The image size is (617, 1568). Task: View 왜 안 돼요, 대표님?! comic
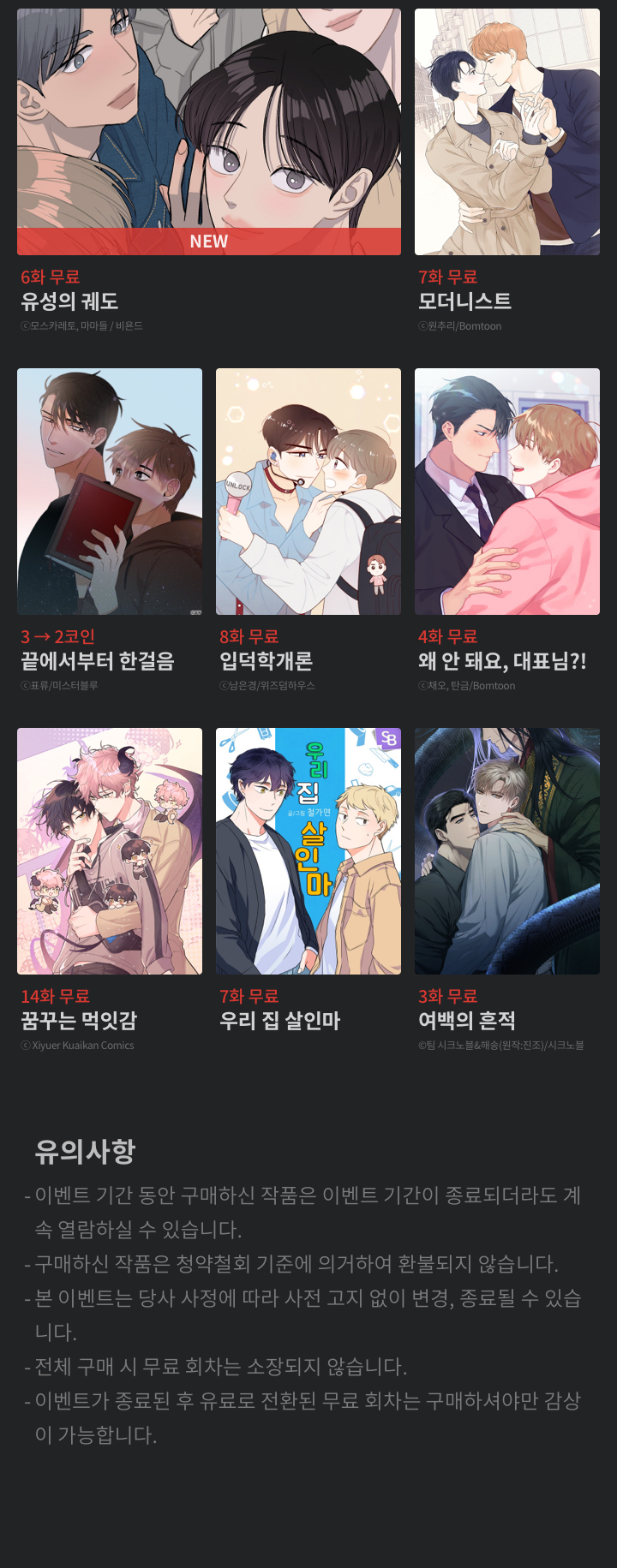506,492
